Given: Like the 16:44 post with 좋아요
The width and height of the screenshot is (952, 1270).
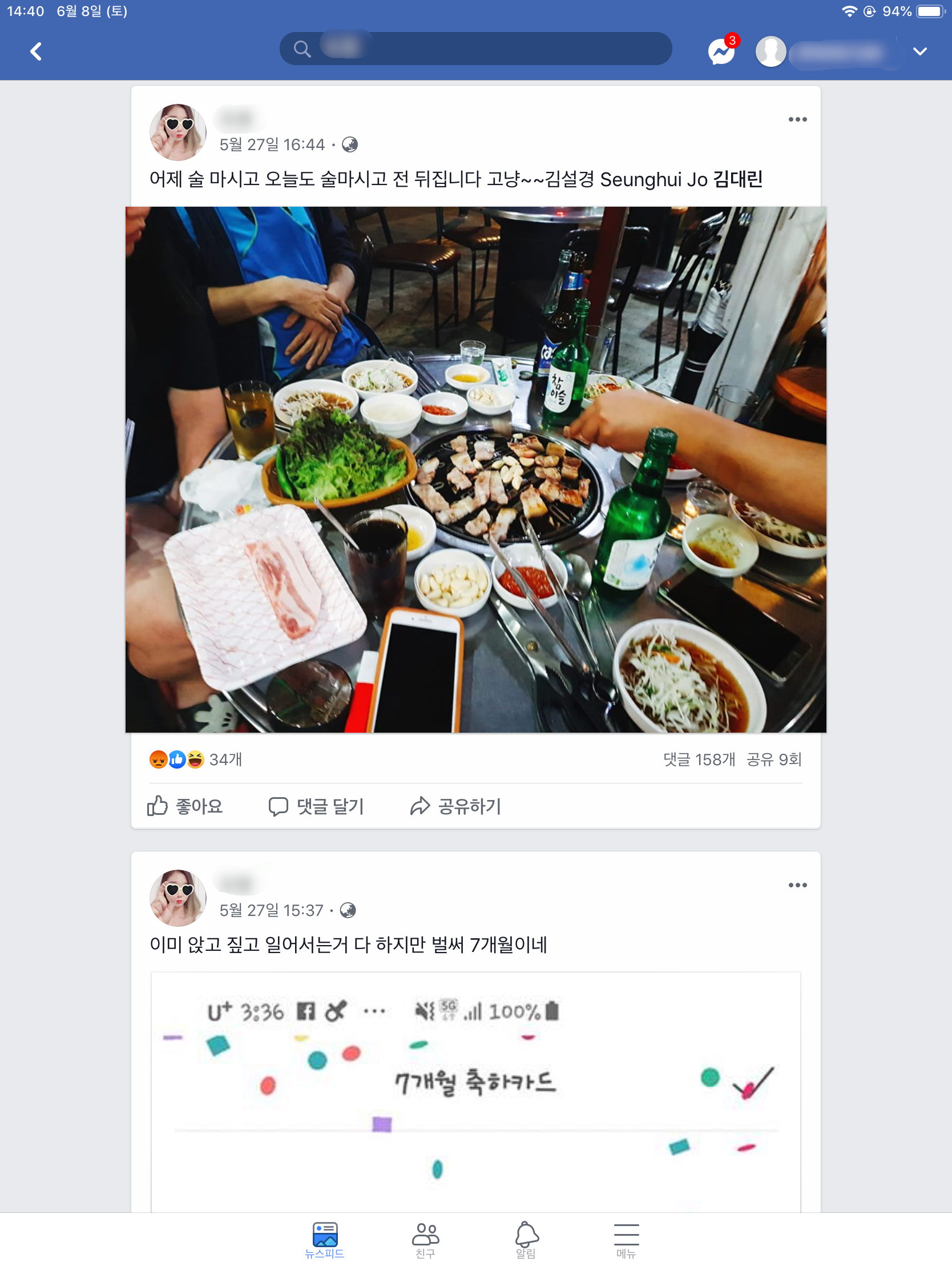Looking at the screenshot, I should pos(185,806).
